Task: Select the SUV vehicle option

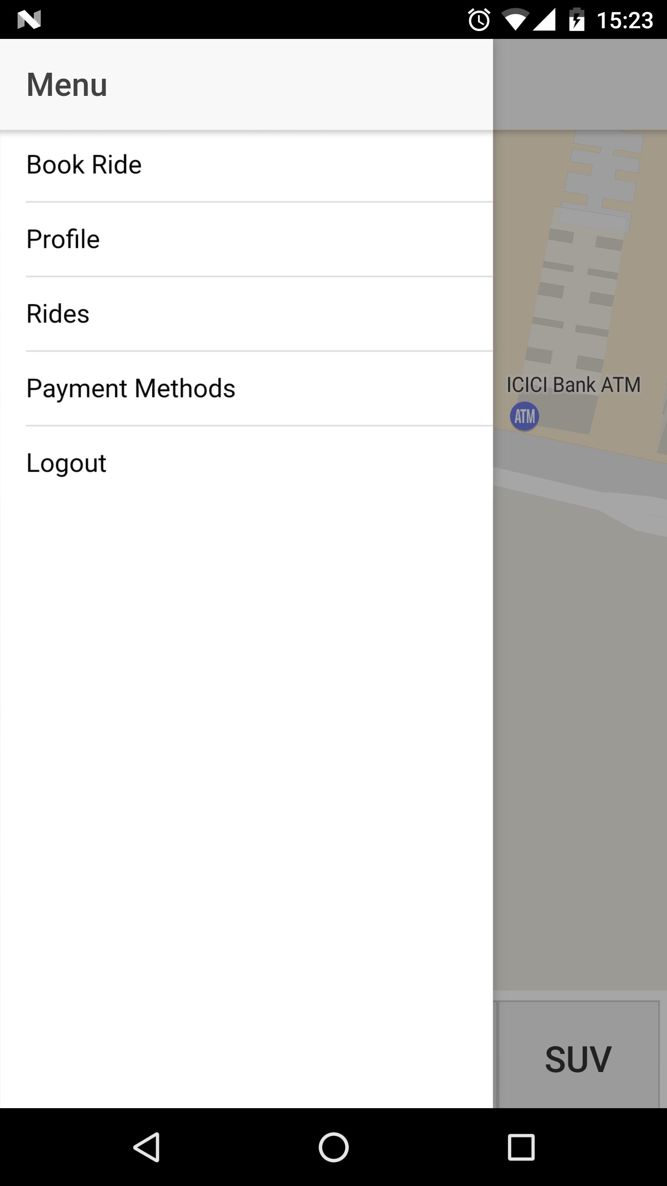Action: point(579,1056)
